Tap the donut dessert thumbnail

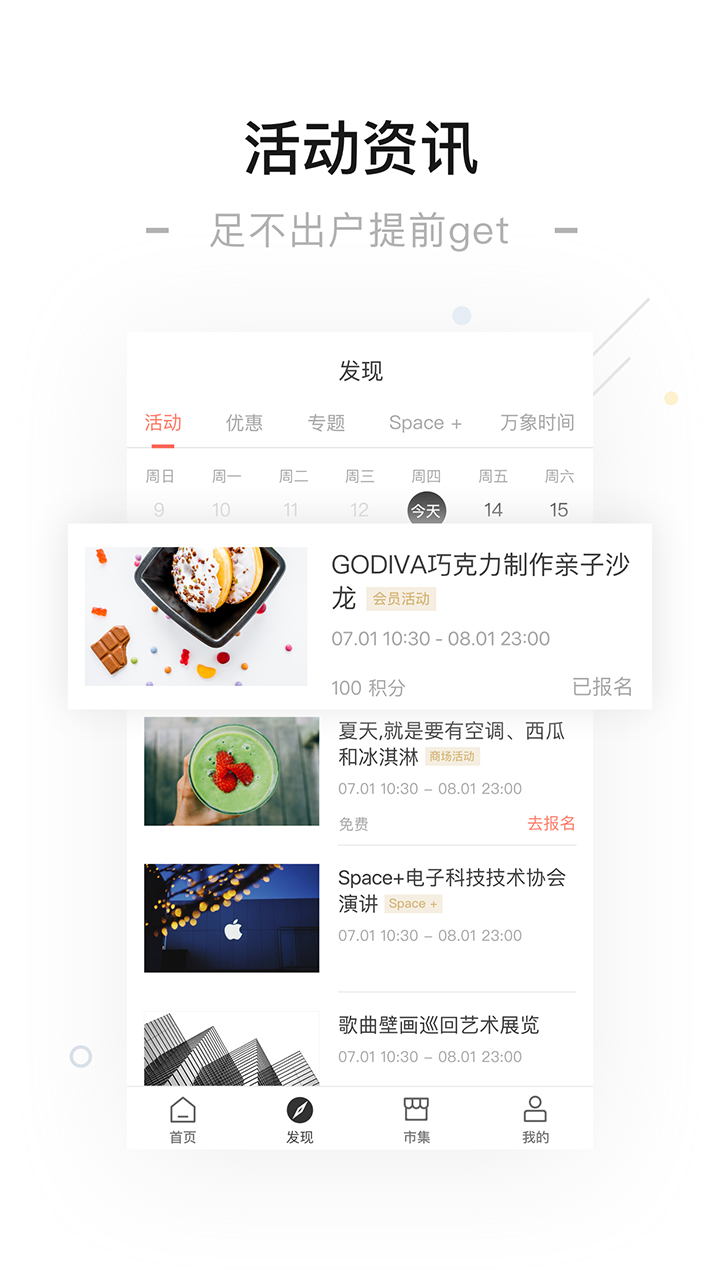pos(195,616)
